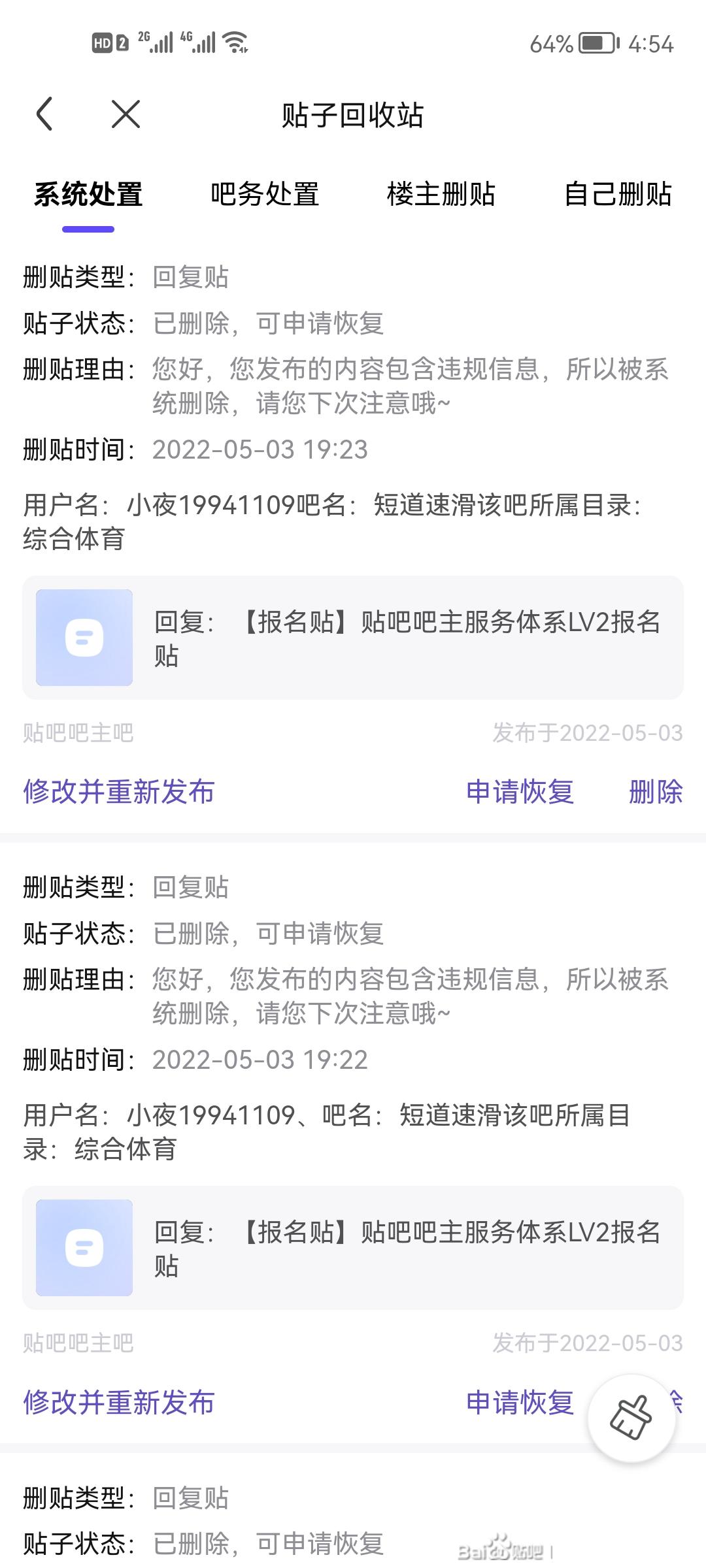Open the reply card deleted at 19:23

[x=353, y=638]
